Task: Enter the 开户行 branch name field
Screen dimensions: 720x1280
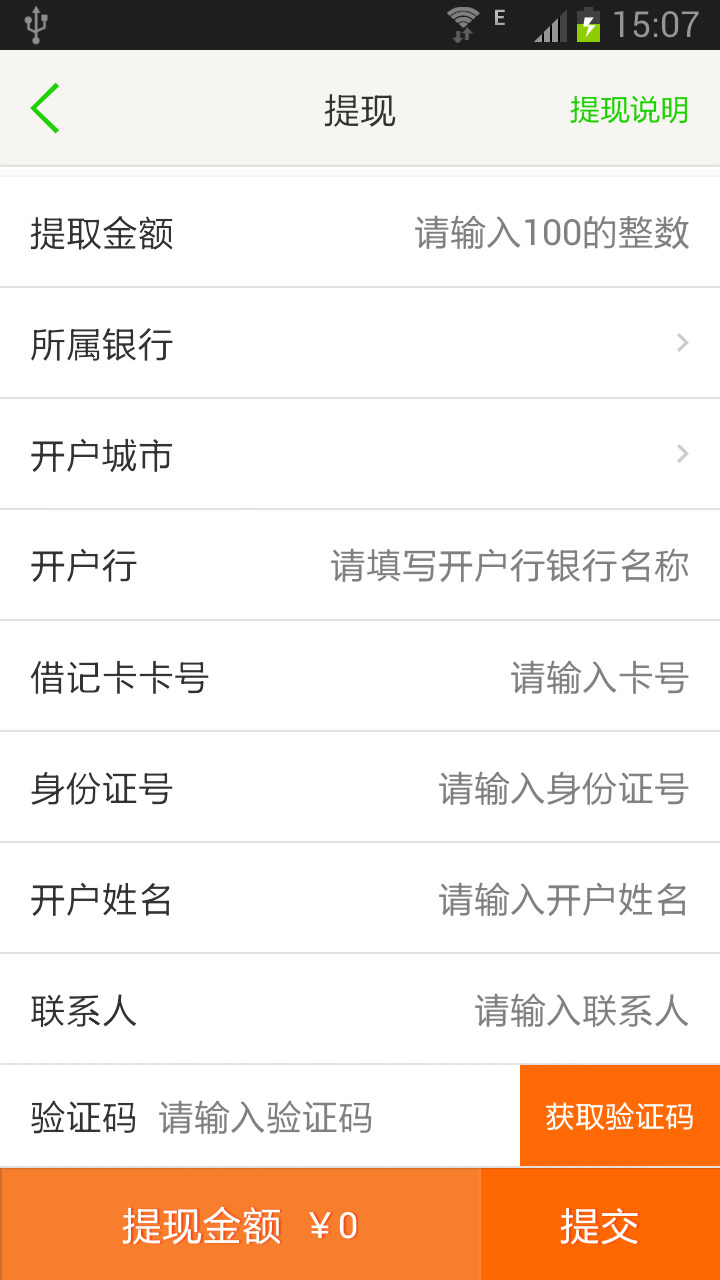Action: click(509, 566)
